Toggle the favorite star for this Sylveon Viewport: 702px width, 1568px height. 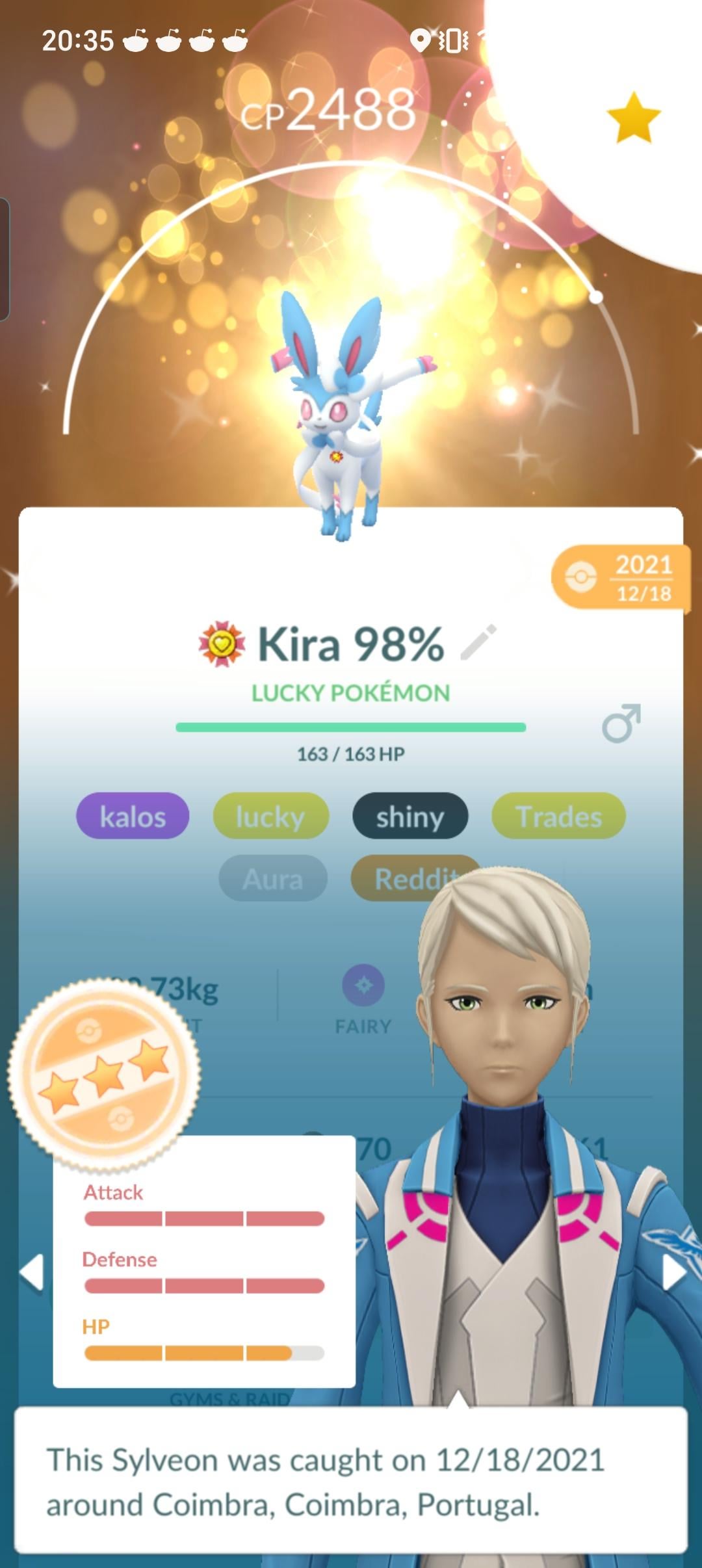[633, 118]
